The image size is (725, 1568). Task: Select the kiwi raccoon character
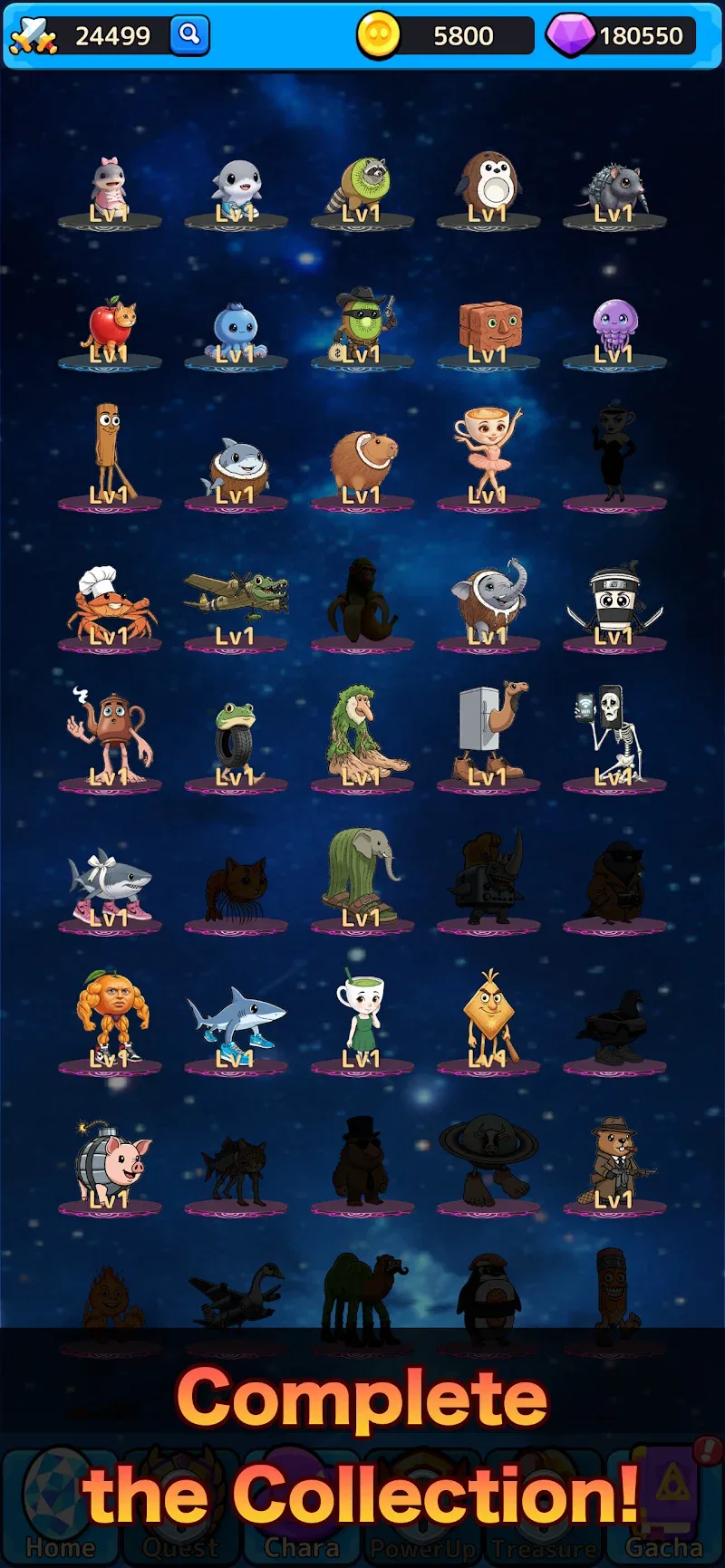coord(362,188)
